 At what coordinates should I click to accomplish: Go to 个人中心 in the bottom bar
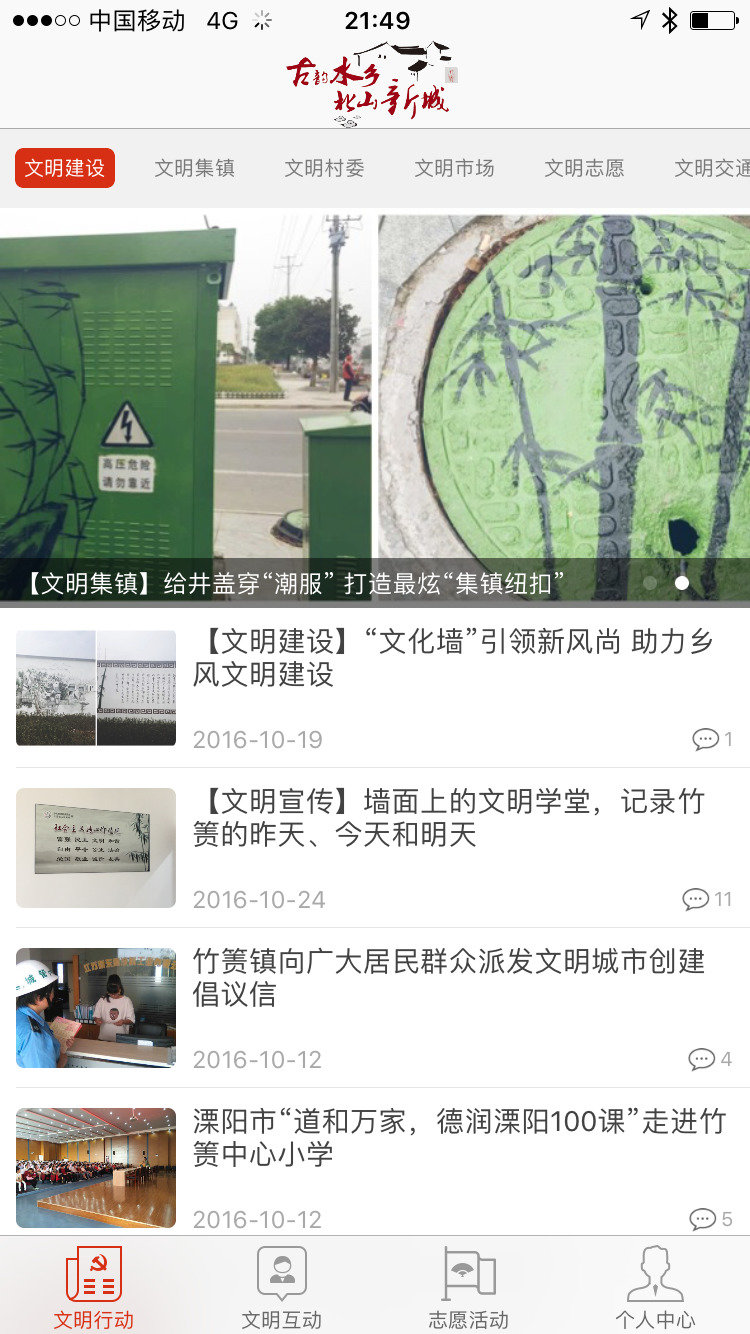point(655,1286)
